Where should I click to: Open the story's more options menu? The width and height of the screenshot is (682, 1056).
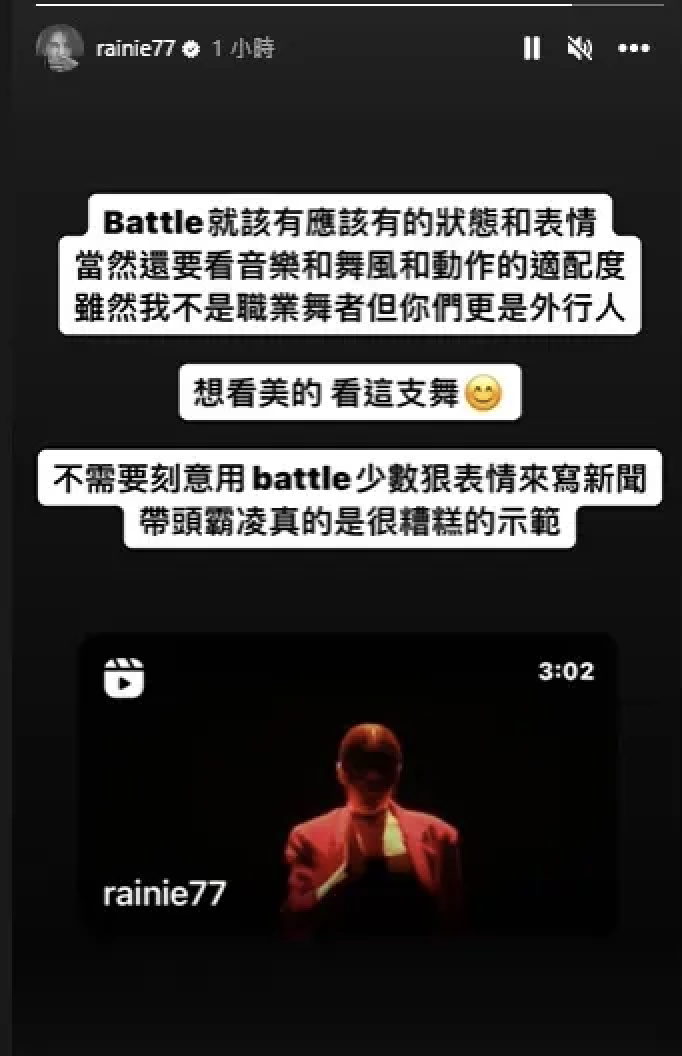(x=633, y=48)
